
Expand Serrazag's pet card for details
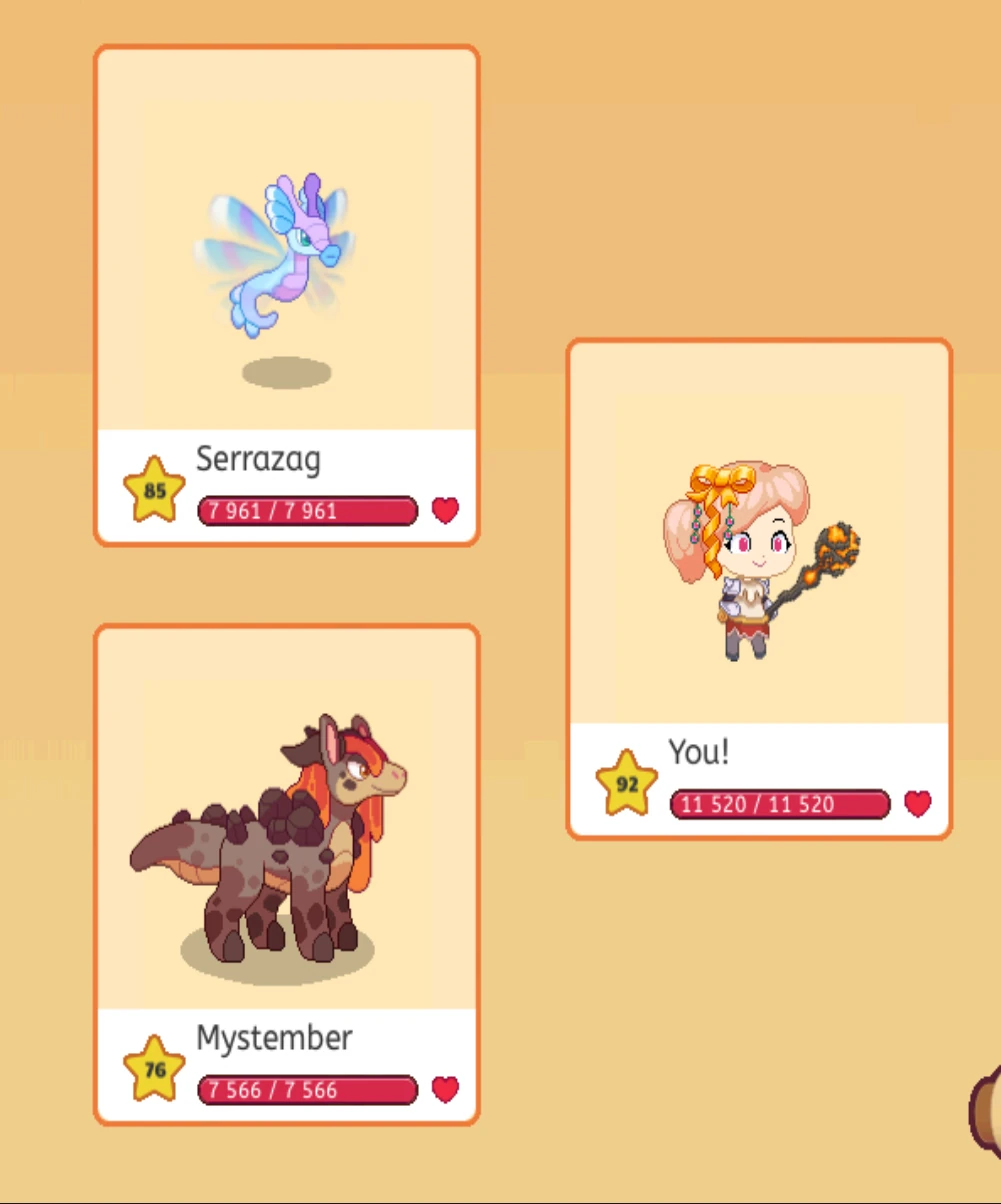pyautogui.click(x=287, y=250)
